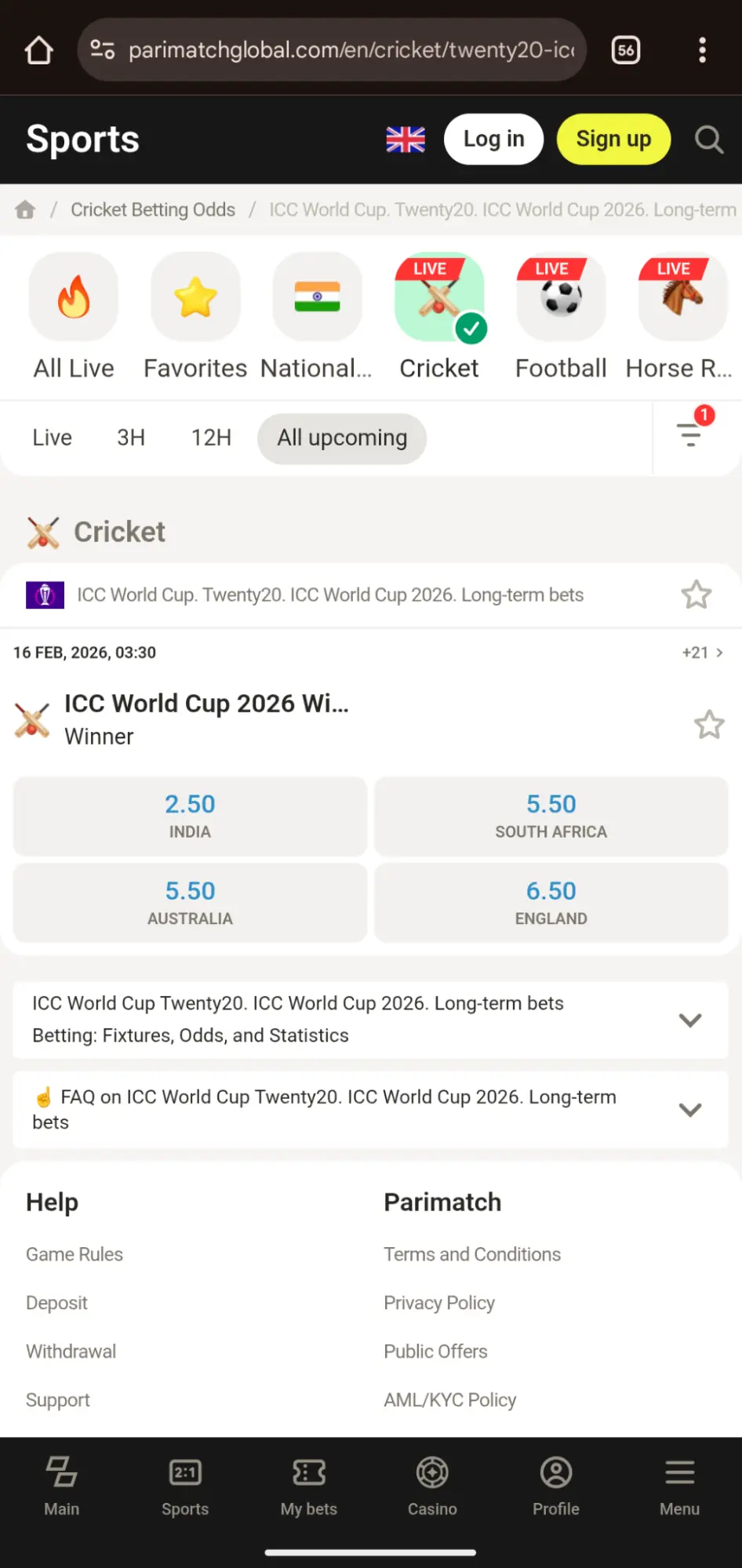
Task: Tap the Log in button
Action: (493, 140)
